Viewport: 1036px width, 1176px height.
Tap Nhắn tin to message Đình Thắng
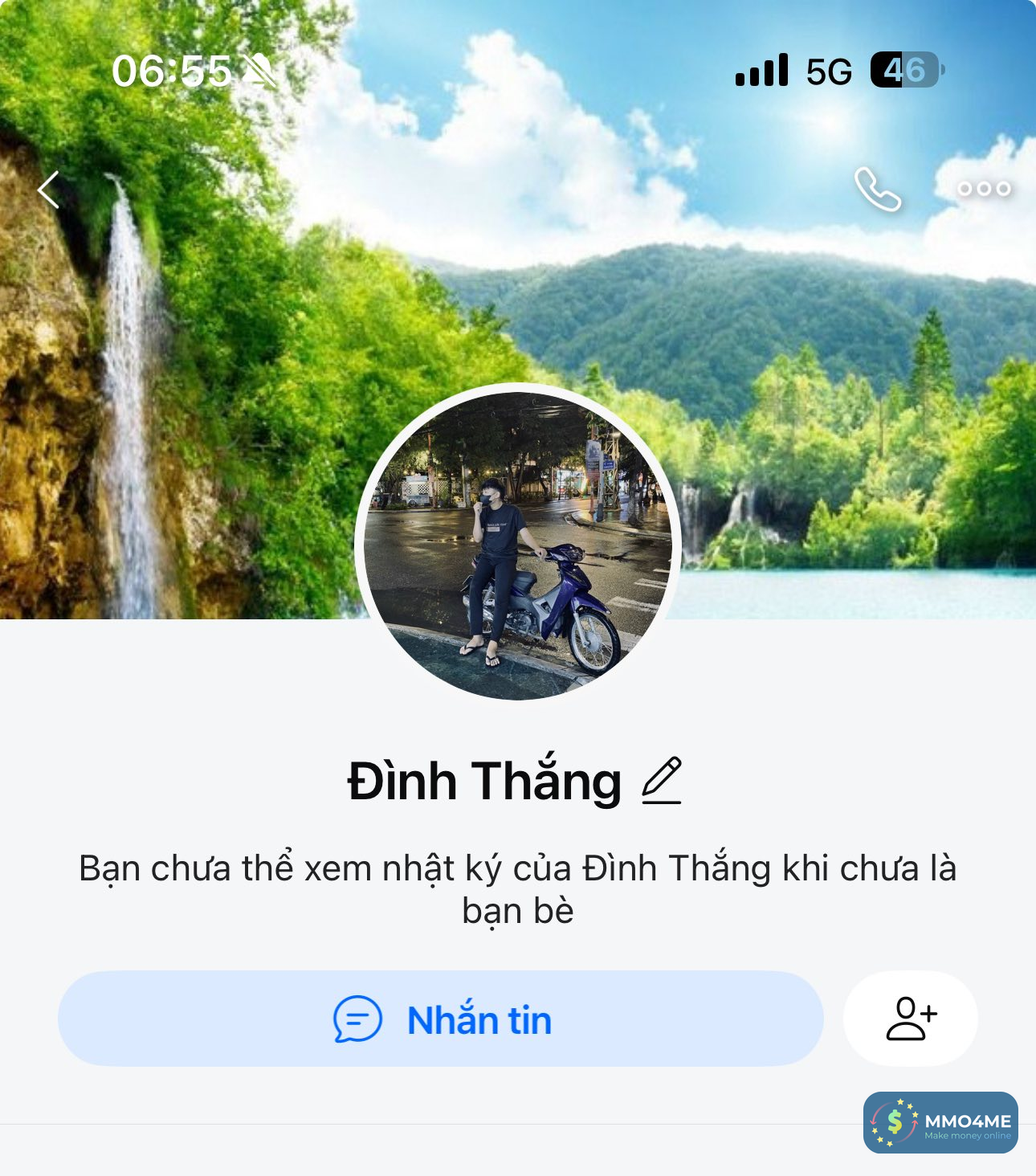(x=441, y=1019)
